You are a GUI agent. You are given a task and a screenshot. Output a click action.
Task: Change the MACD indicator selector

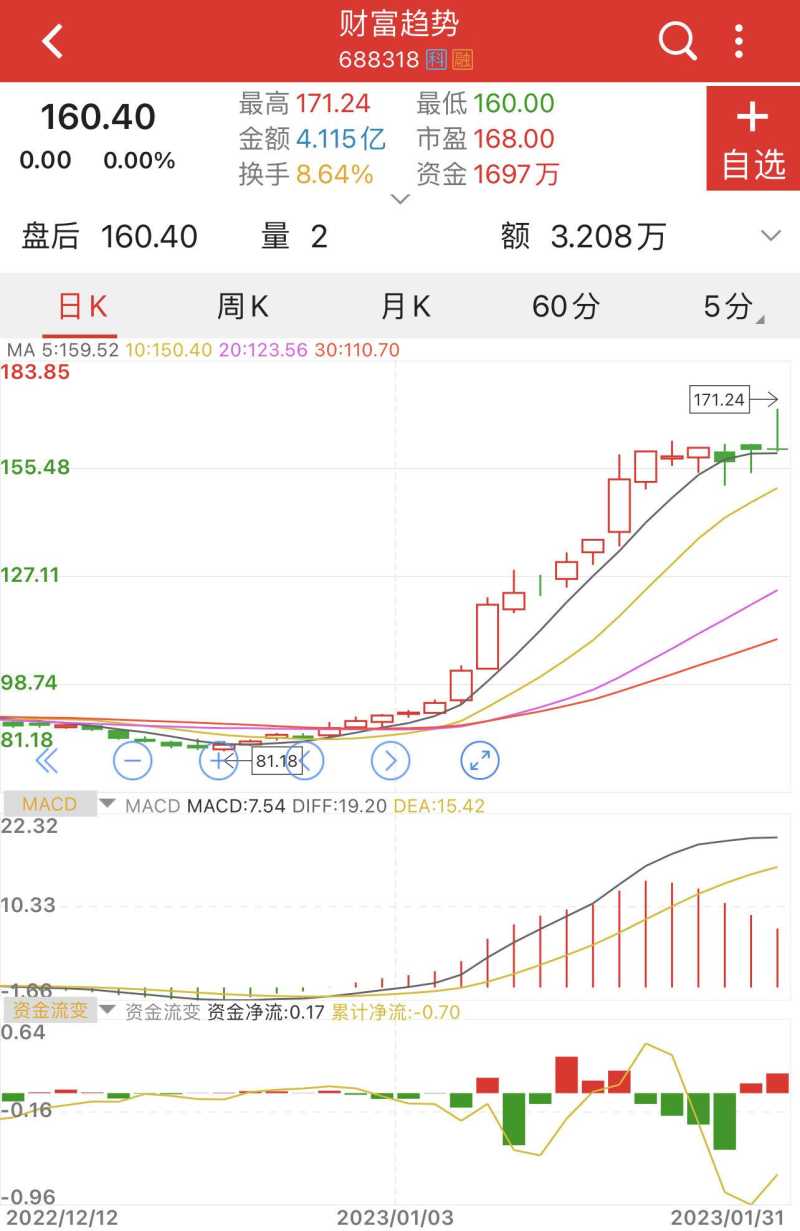coord(60,805)
